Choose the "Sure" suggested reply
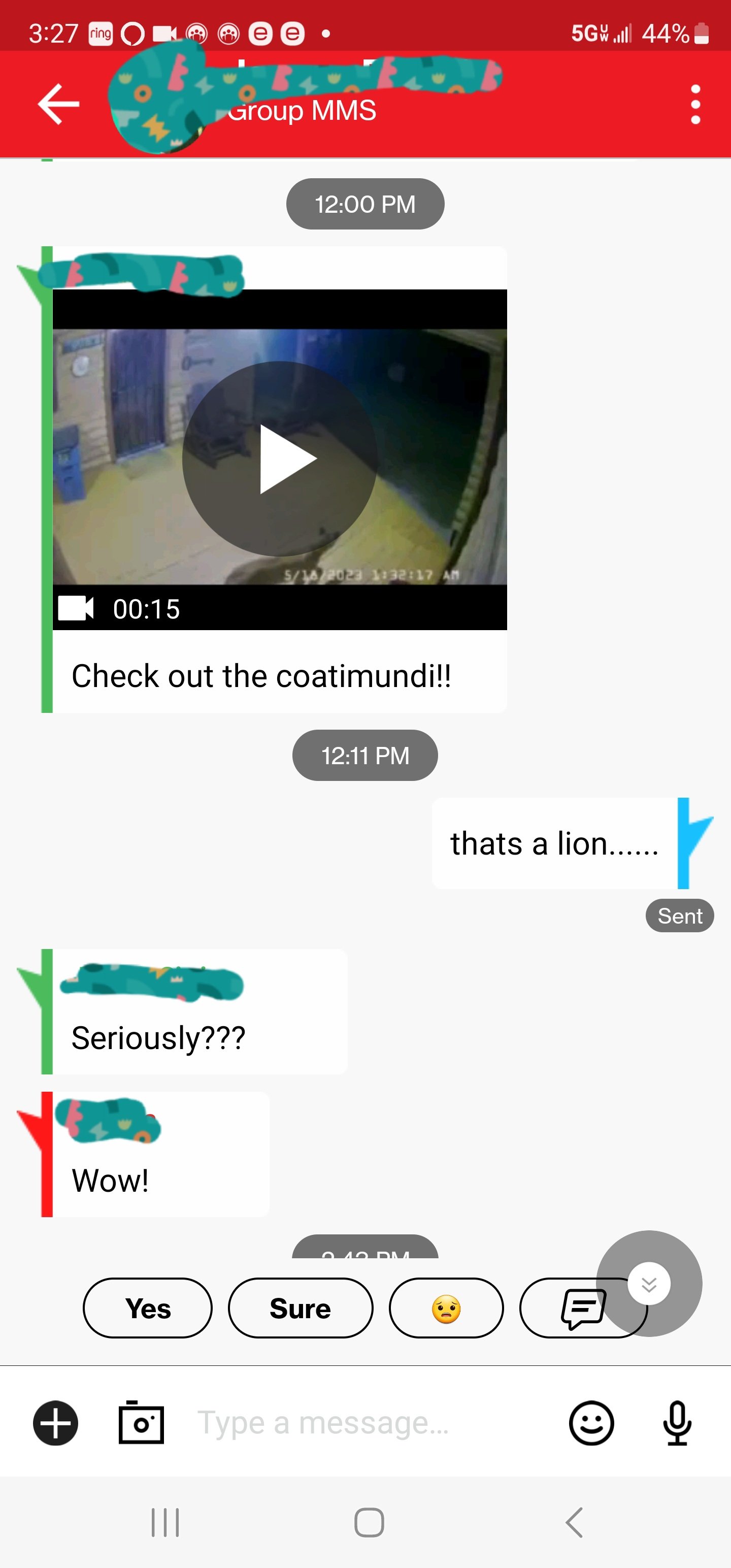This screenshot has width=731, height=1568. (300, 1308)
